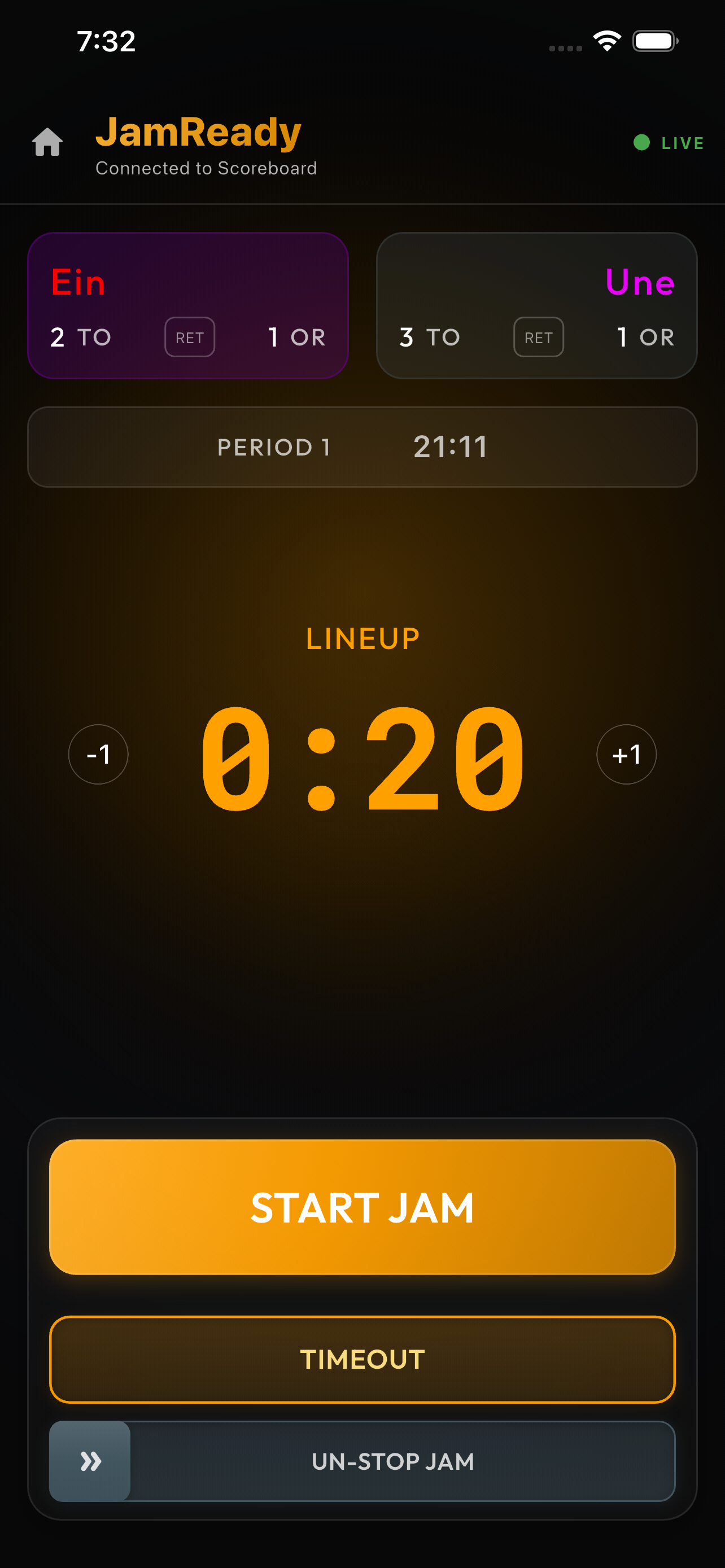Tap RET on the Ein team card
The image size is (725, 1568).
tap(189, 337)
